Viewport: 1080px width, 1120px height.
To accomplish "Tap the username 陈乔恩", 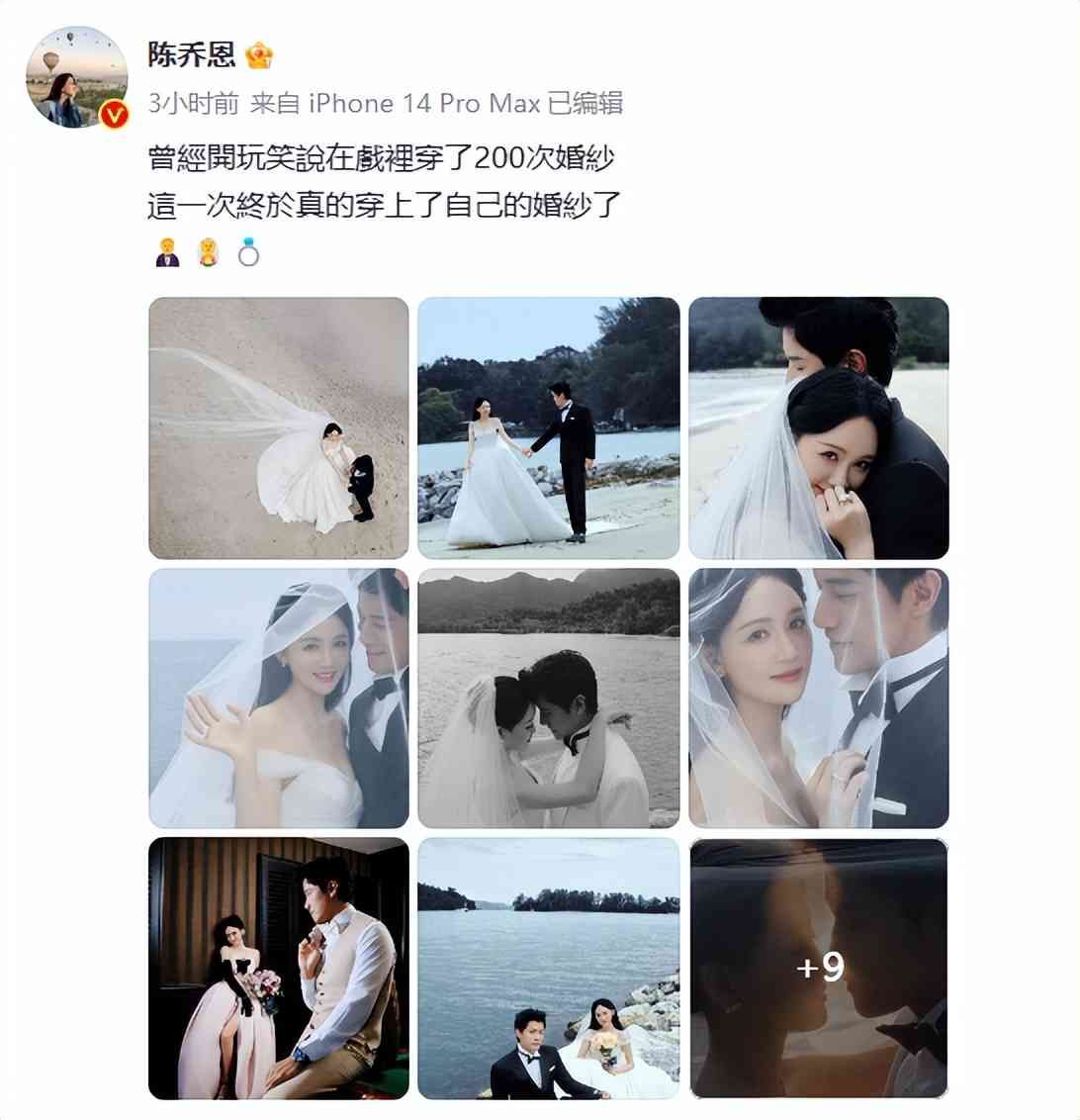I will pyautogui.click(x=192, y=54).
